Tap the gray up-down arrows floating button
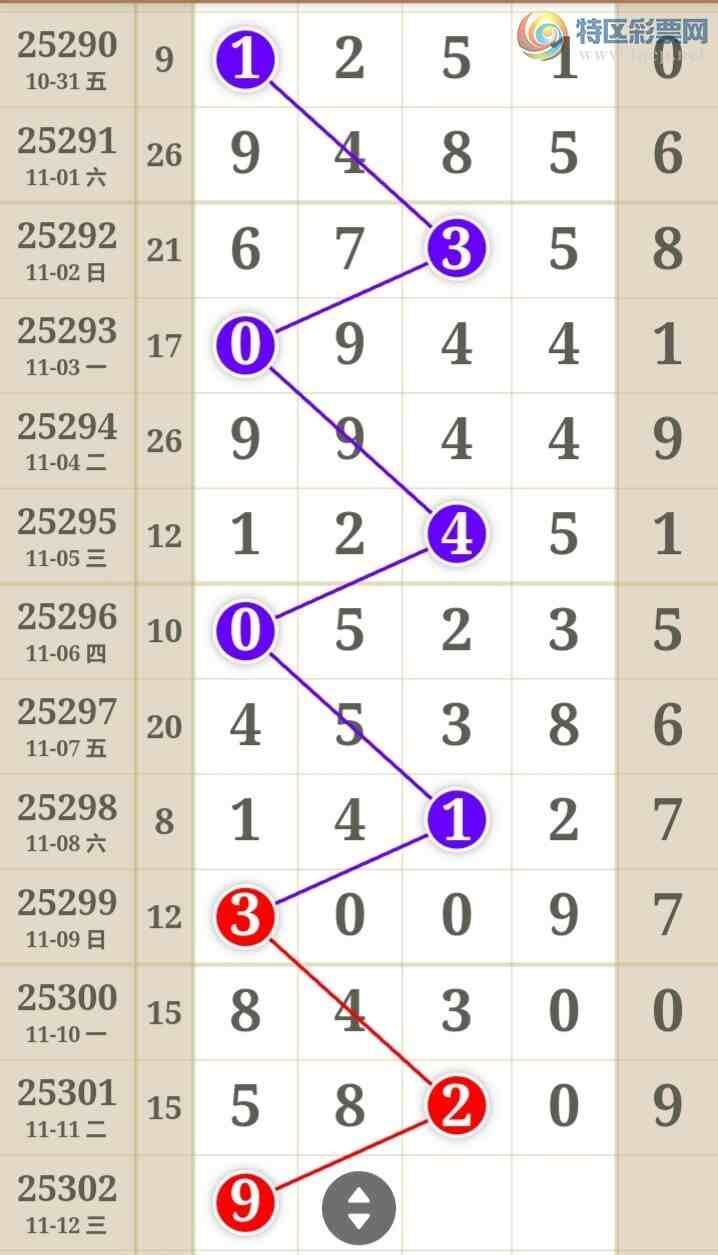Viewport: 718px width, 1255px height. (358, 1208)
